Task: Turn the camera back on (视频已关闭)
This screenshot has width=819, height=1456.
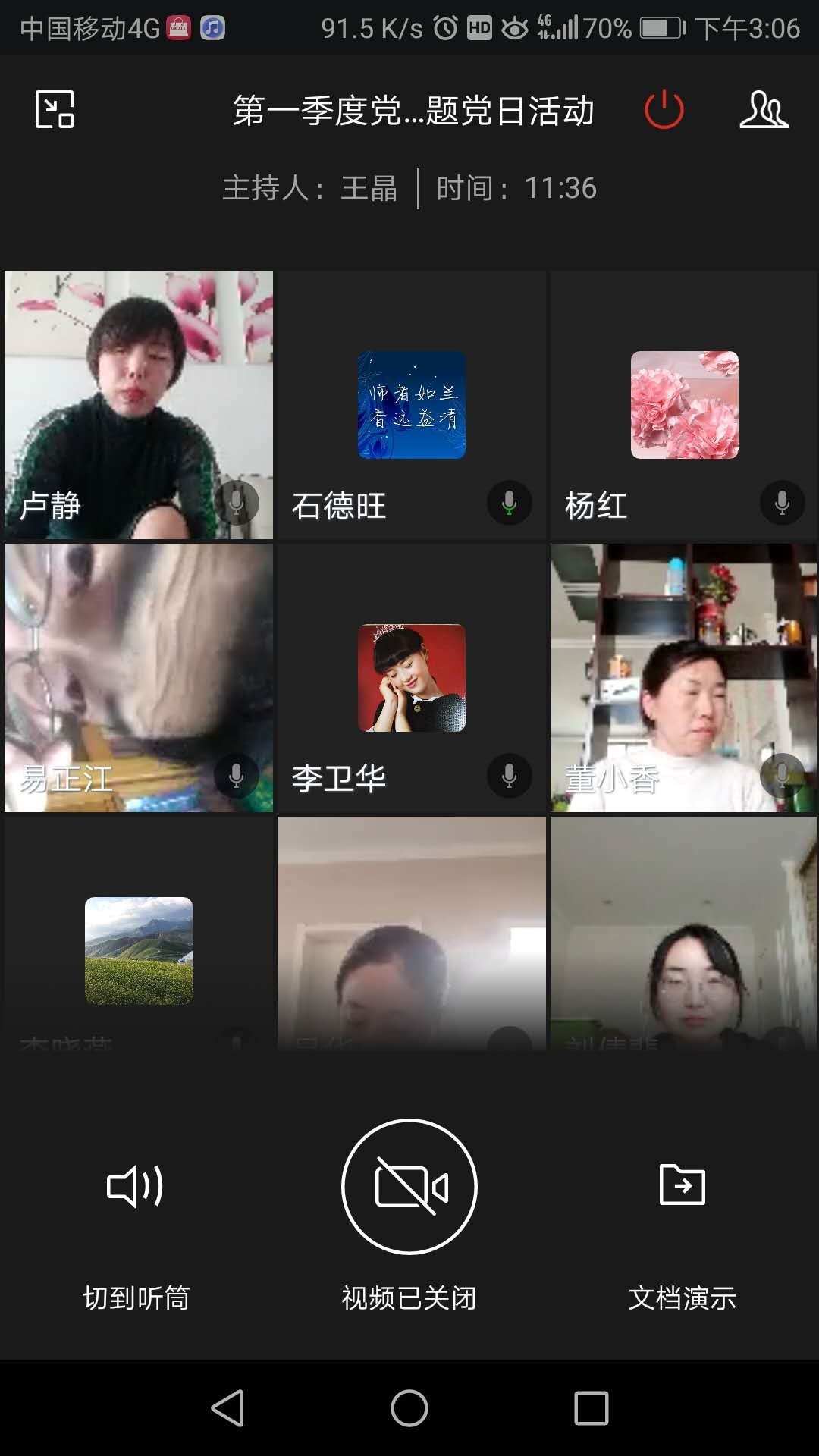Action: 409,1188
